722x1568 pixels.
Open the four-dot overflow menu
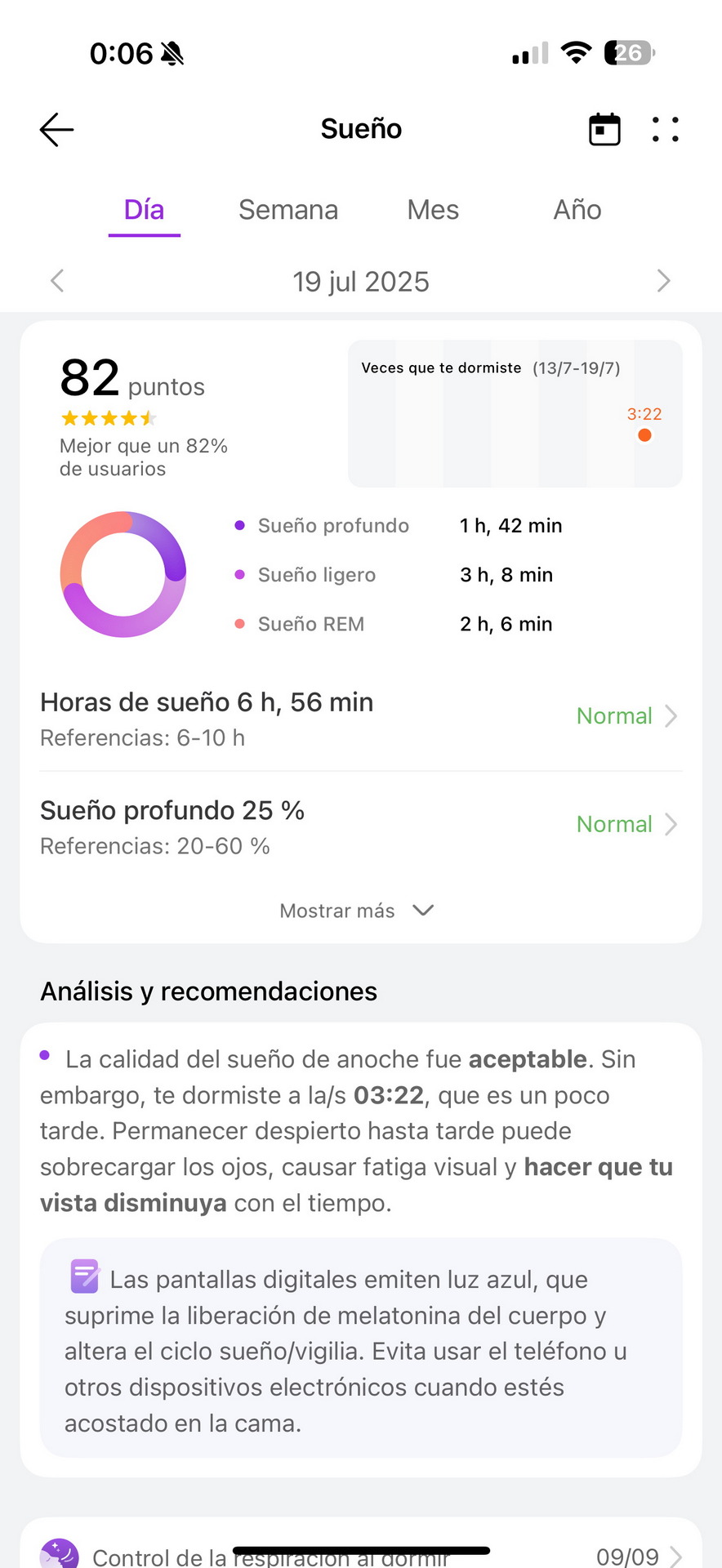pos(666,129)
